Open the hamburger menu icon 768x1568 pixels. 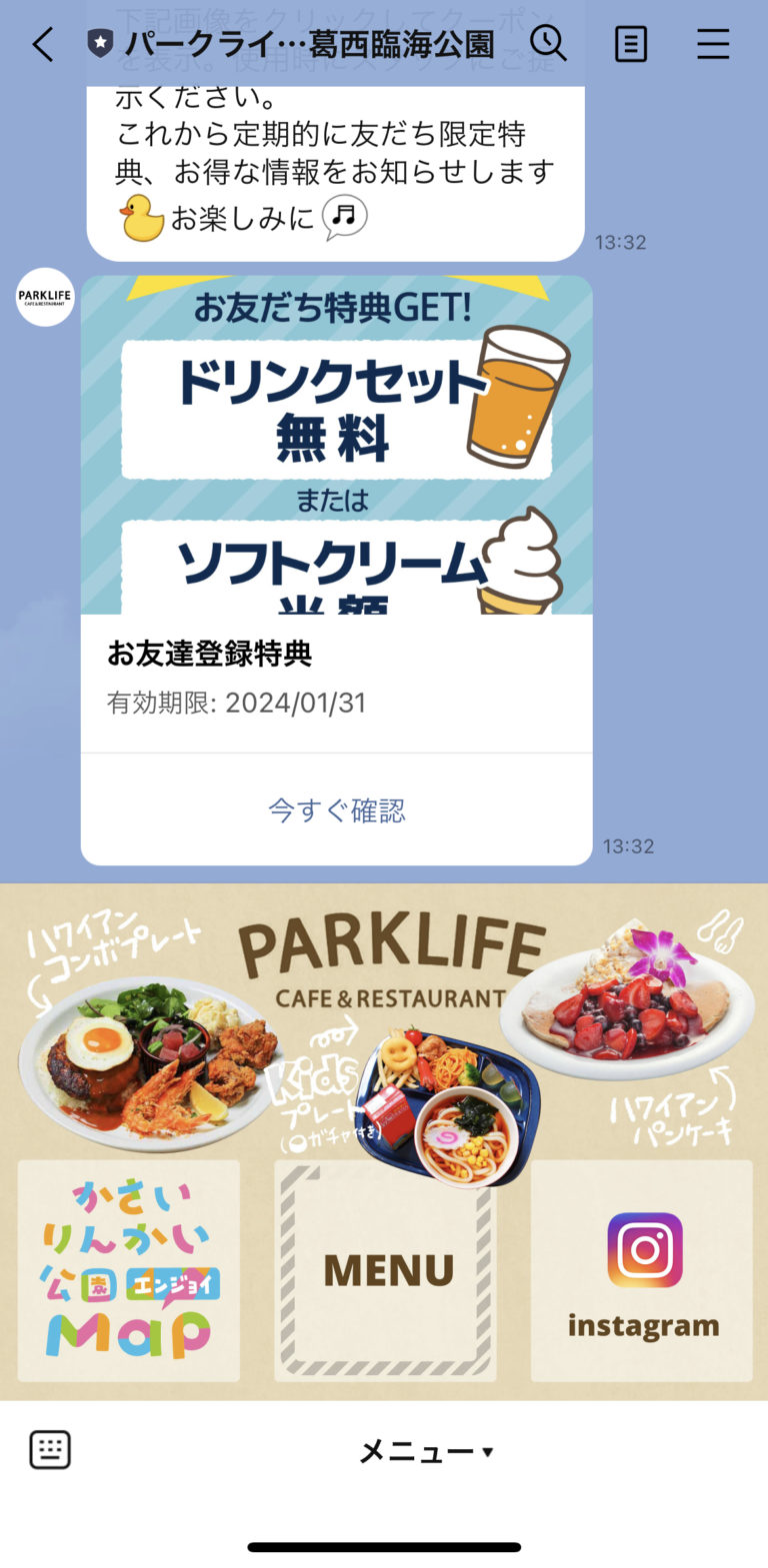tap(714, 45)
